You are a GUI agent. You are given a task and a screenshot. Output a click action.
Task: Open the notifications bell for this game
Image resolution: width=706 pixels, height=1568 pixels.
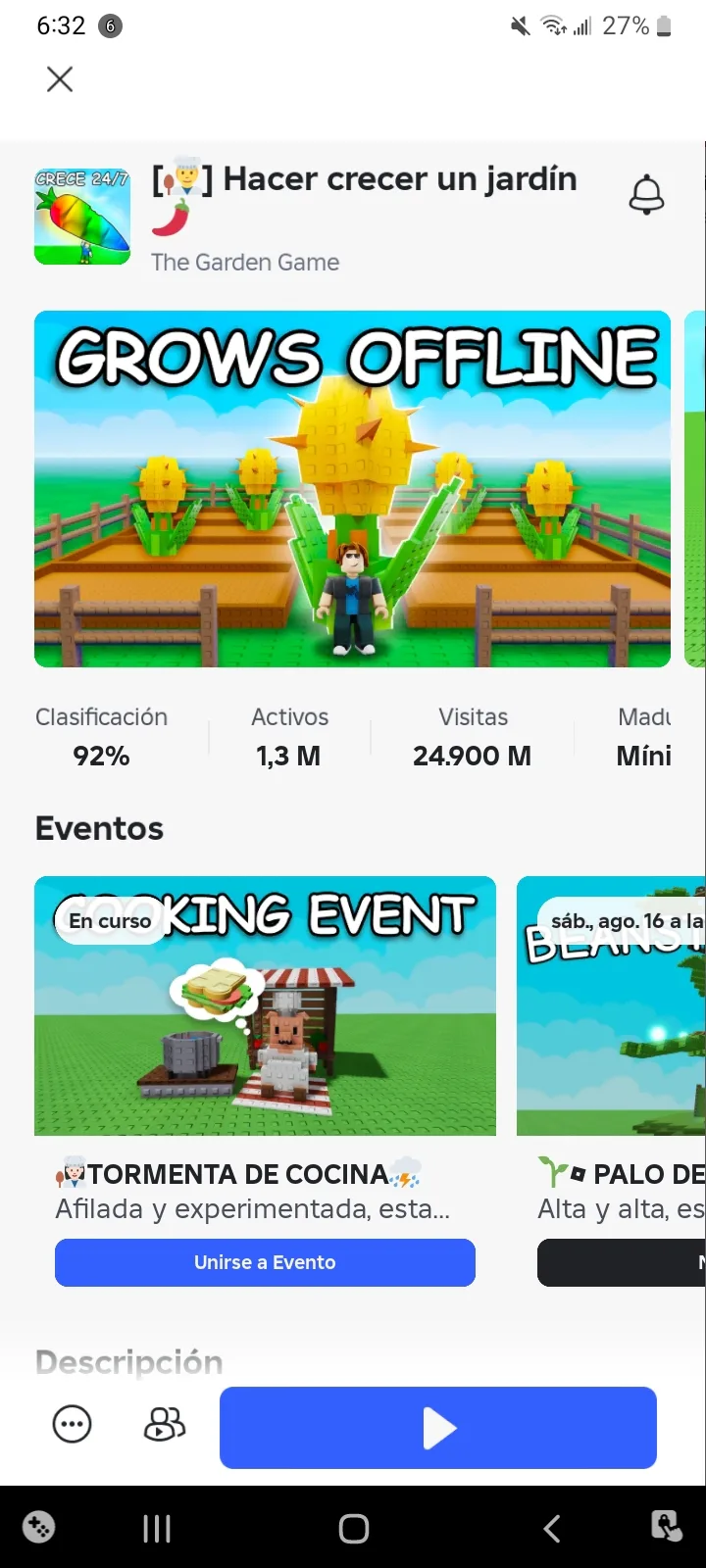pos(646,195)
